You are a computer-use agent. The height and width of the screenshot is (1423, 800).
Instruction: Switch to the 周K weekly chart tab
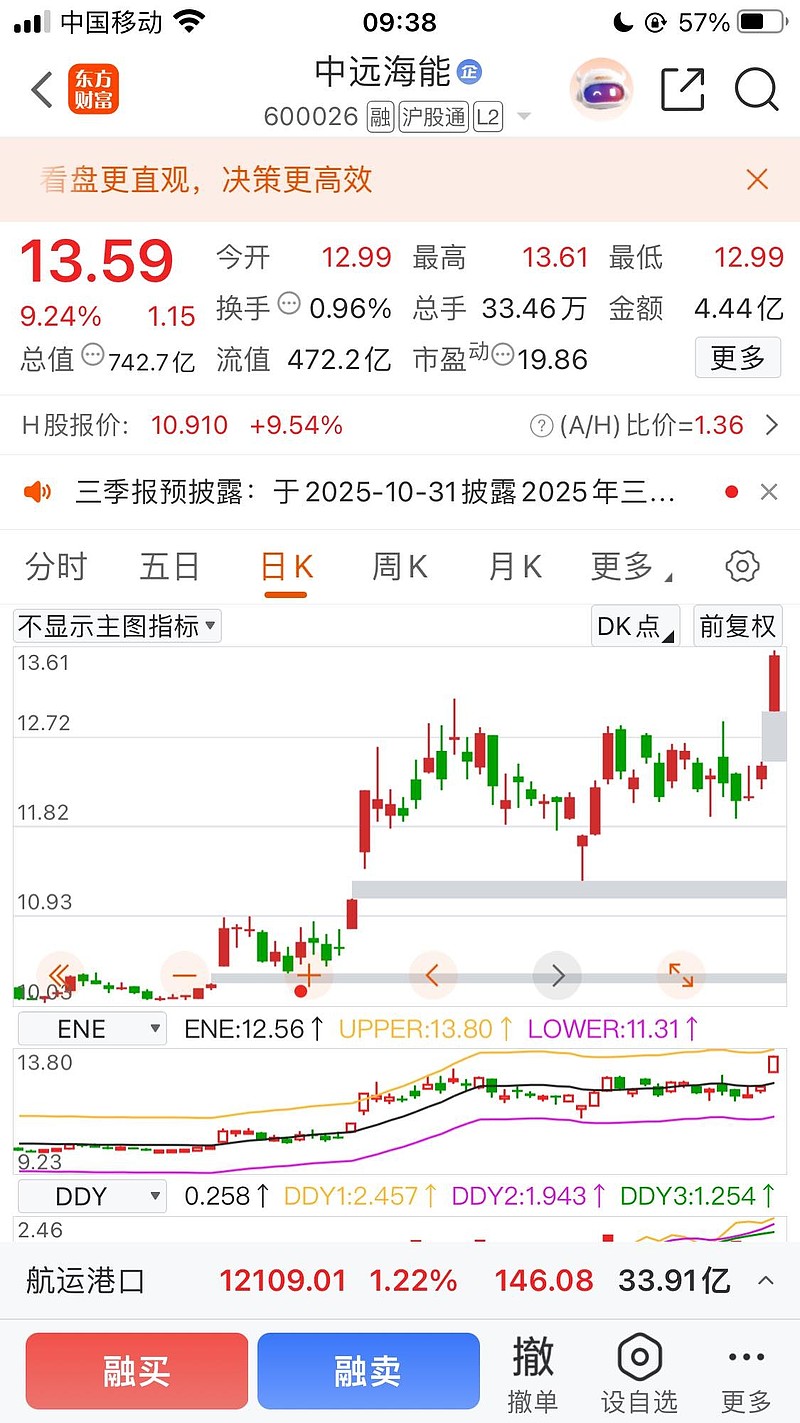point(398,565)
